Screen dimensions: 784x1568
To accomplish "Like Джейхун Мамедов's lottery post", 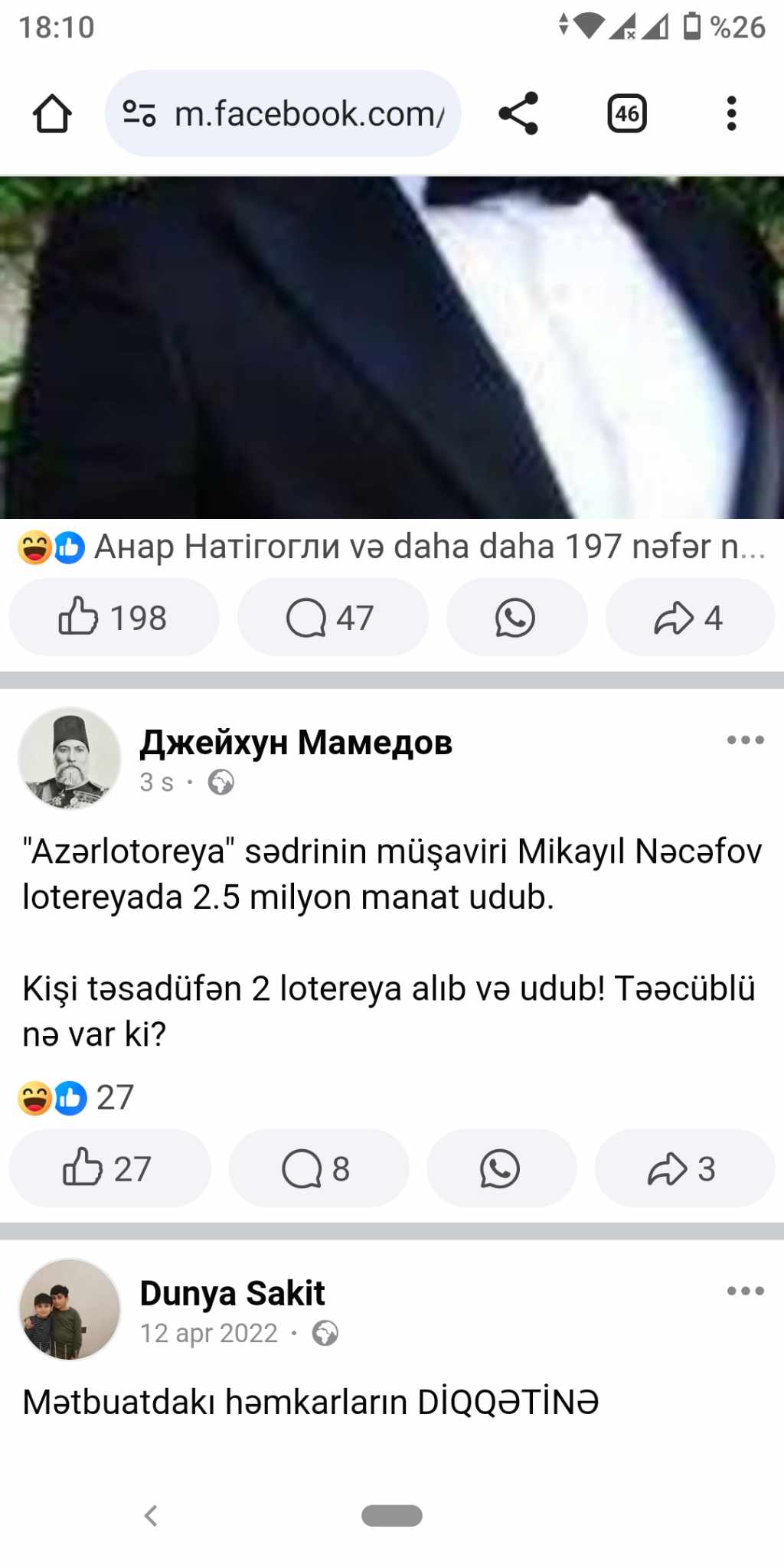I will pos(109,1168).
